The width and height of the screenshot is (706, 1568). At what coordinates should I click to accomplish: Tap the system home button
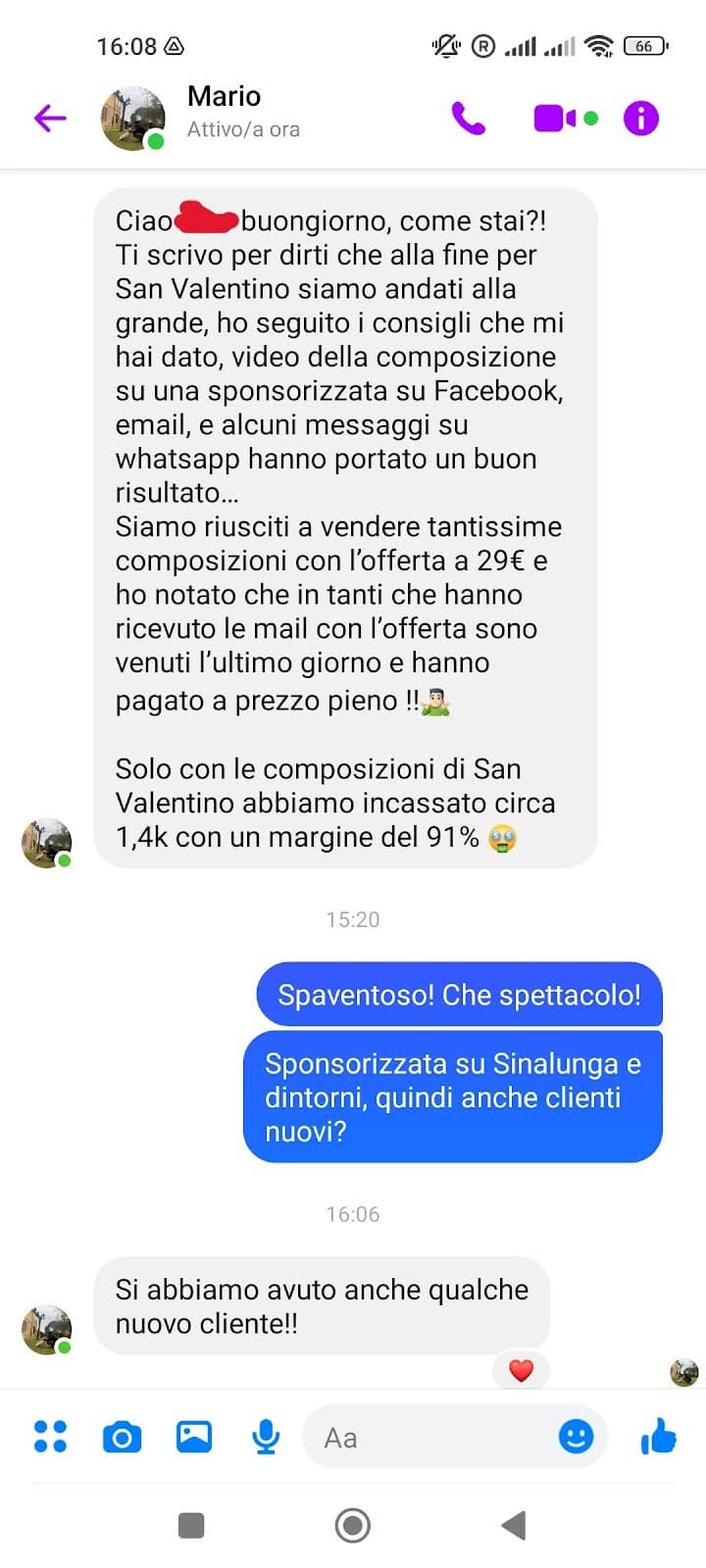pyautogui.click(x=353, y=1525)
